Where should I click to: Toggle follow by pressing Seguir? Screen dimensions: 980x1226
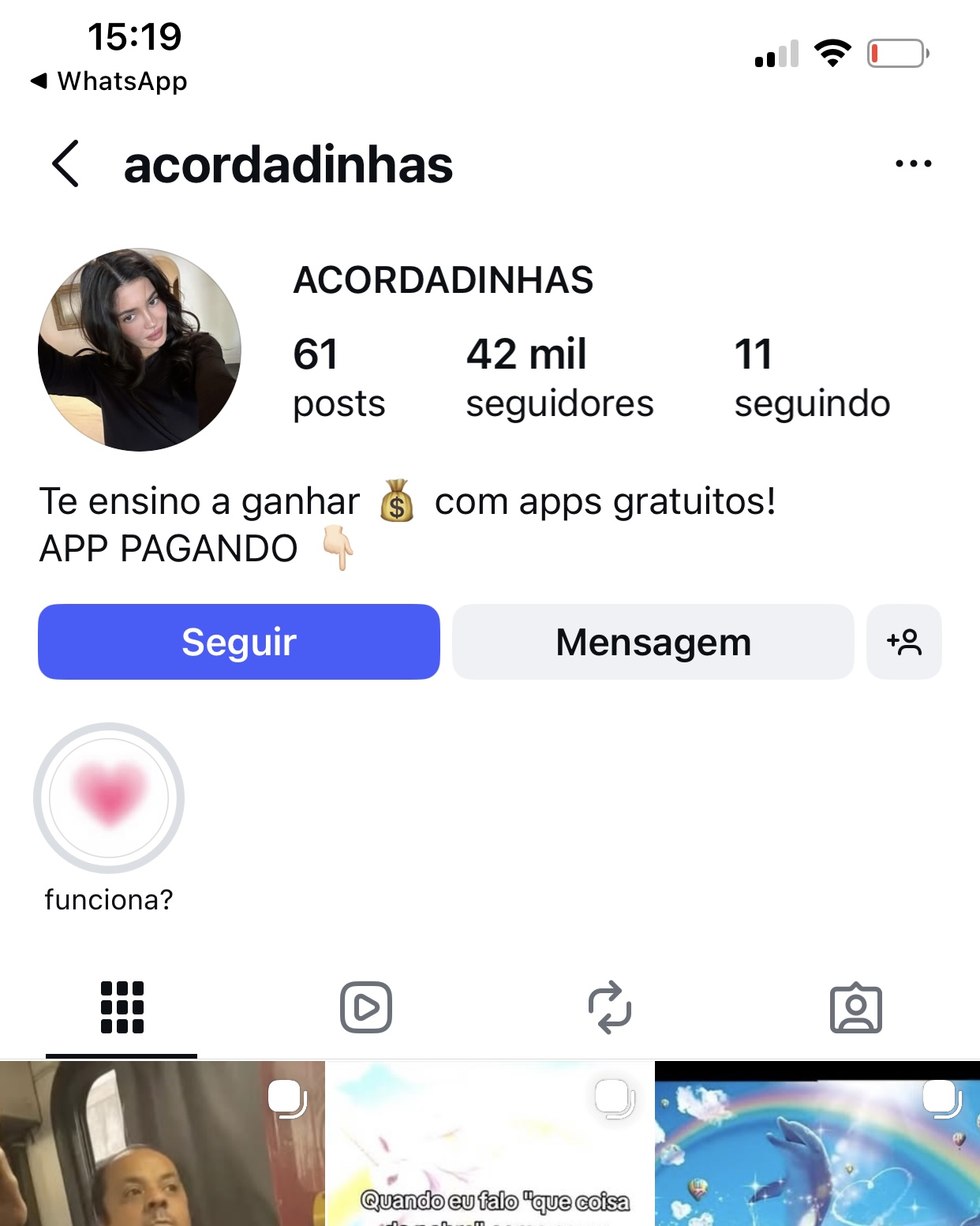coord(238,642)
